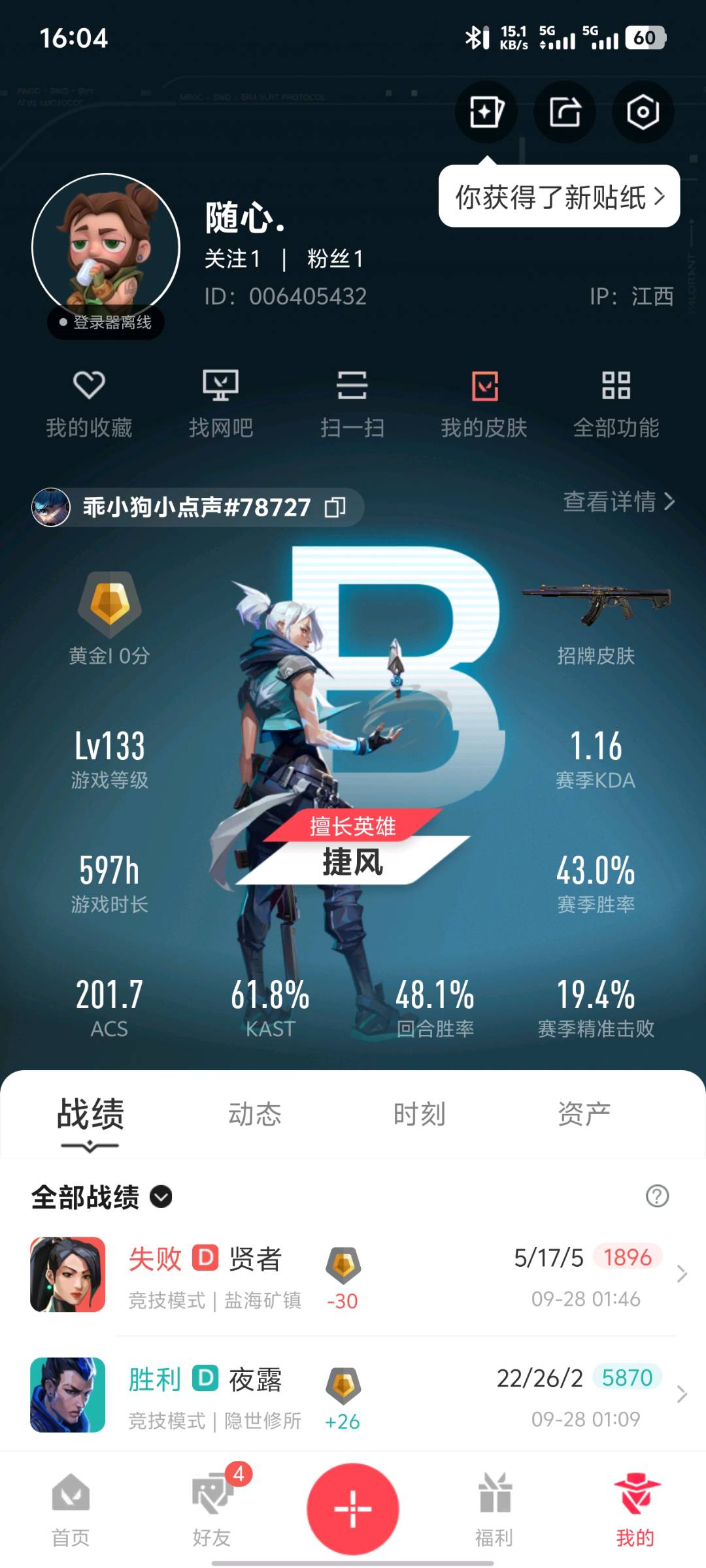The height and width of the screenshot is (1568, 706).
Task: Launch the 扫一扫 scanner
Action: click(352, 402)
